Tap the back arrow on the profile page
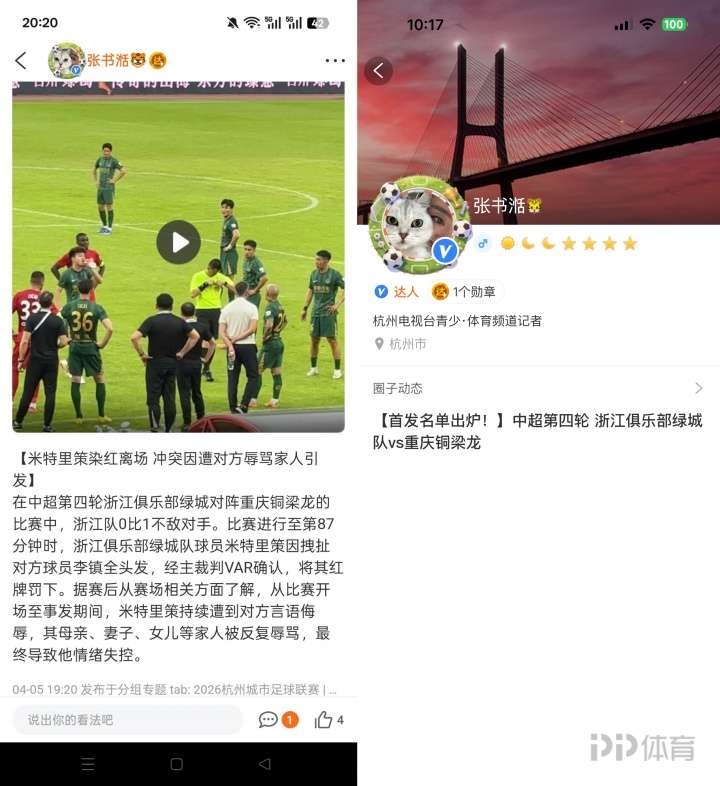The width and height of the screenshot is (720, 786). coord(378,71)
